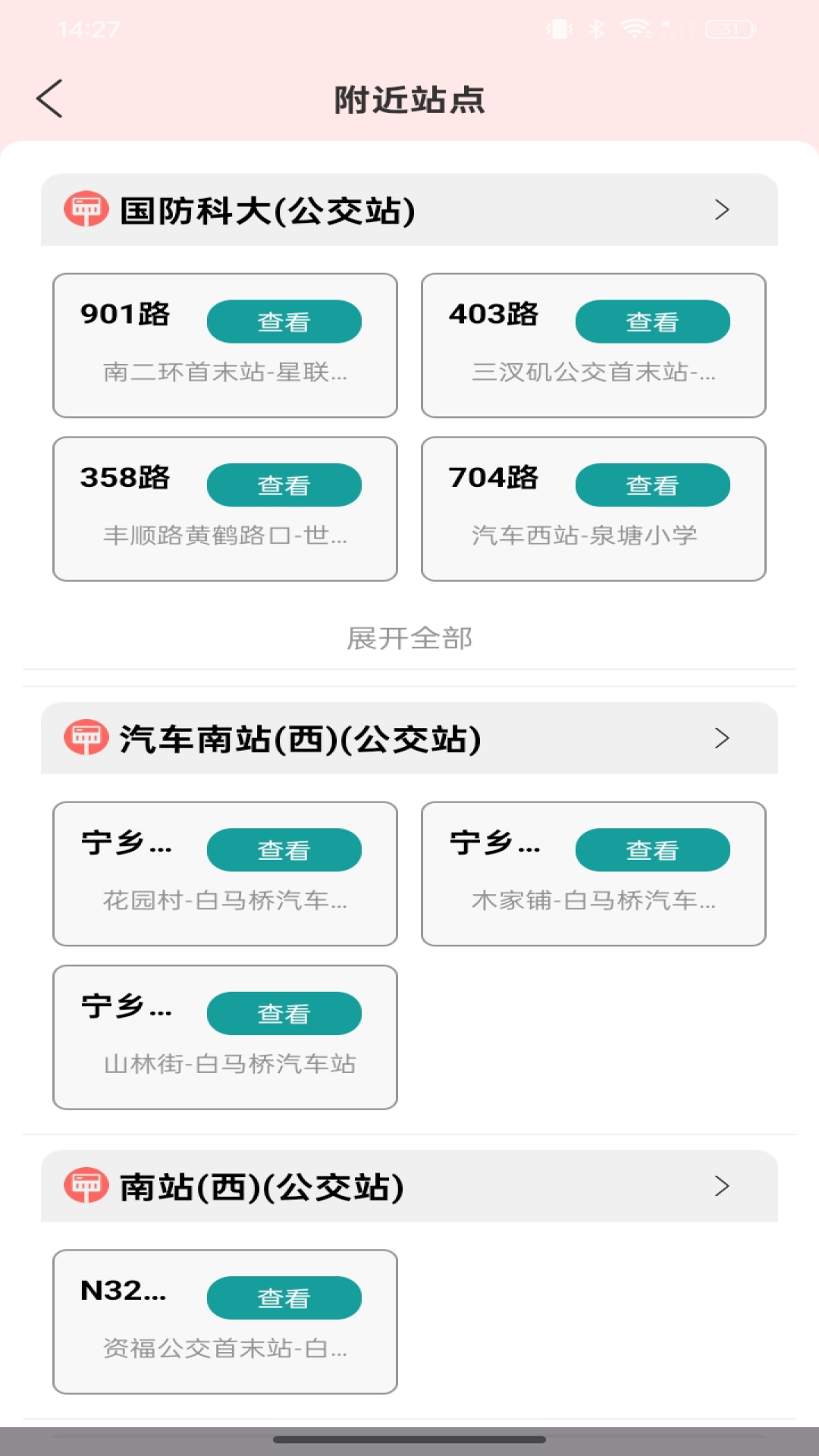819x1456 pixels.
Task: Select the 附近站点 title
Action: pos(409,99)
